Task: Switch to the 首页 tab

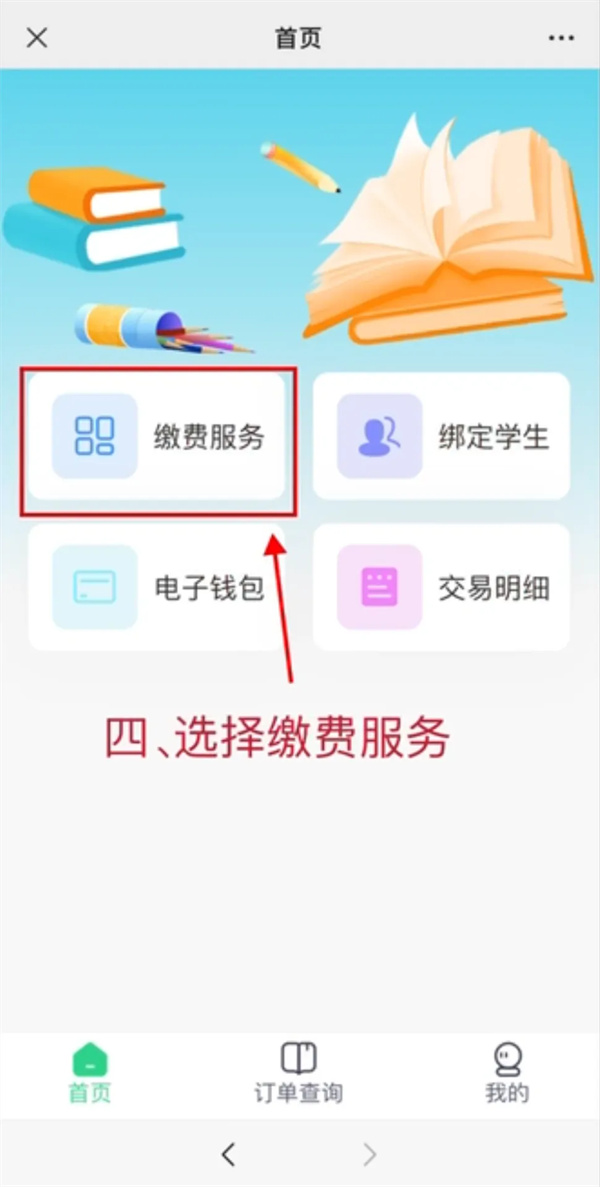Action: point(90,1074)
